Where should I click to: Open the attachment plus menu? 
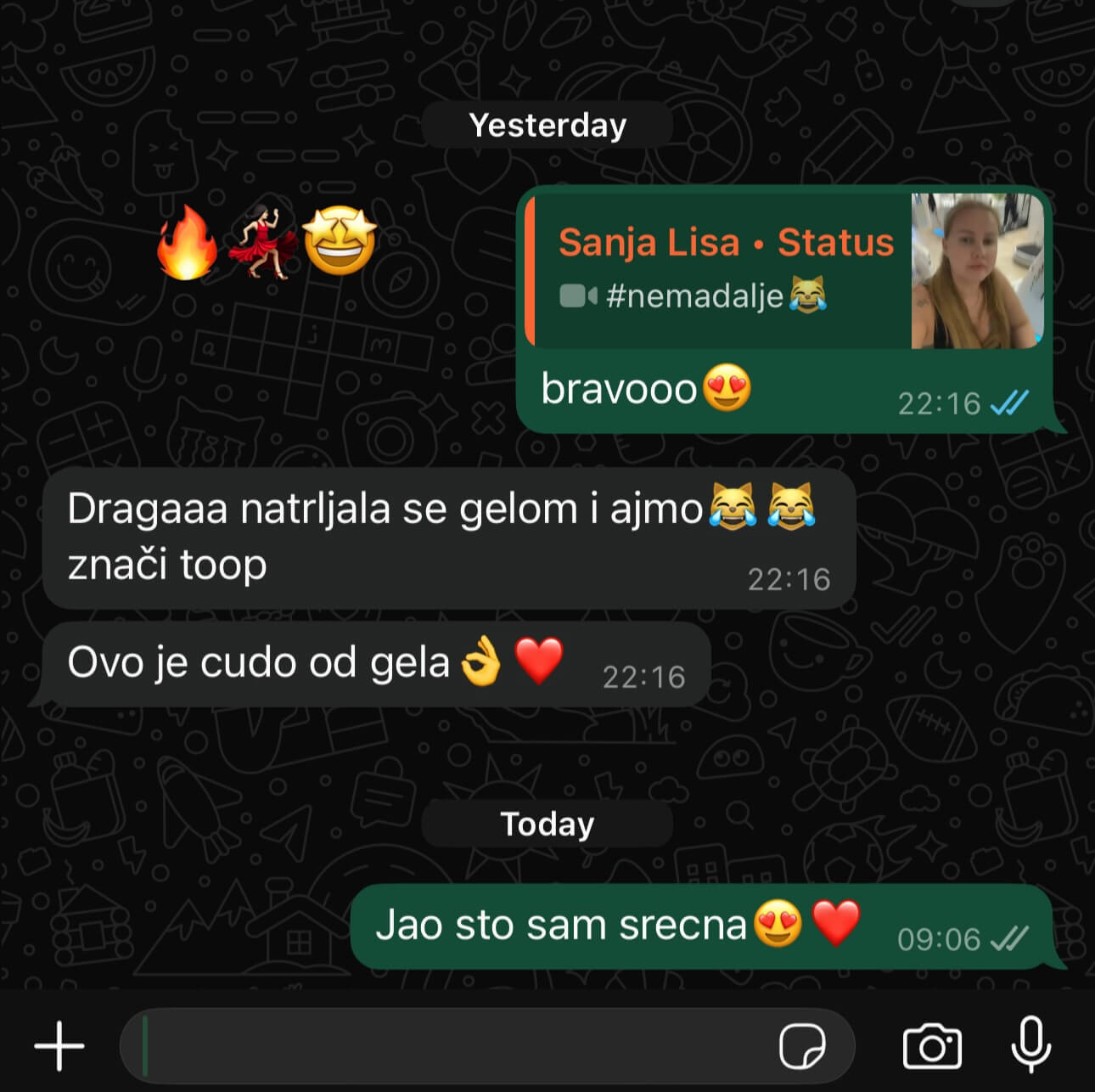click(59, 1045)
